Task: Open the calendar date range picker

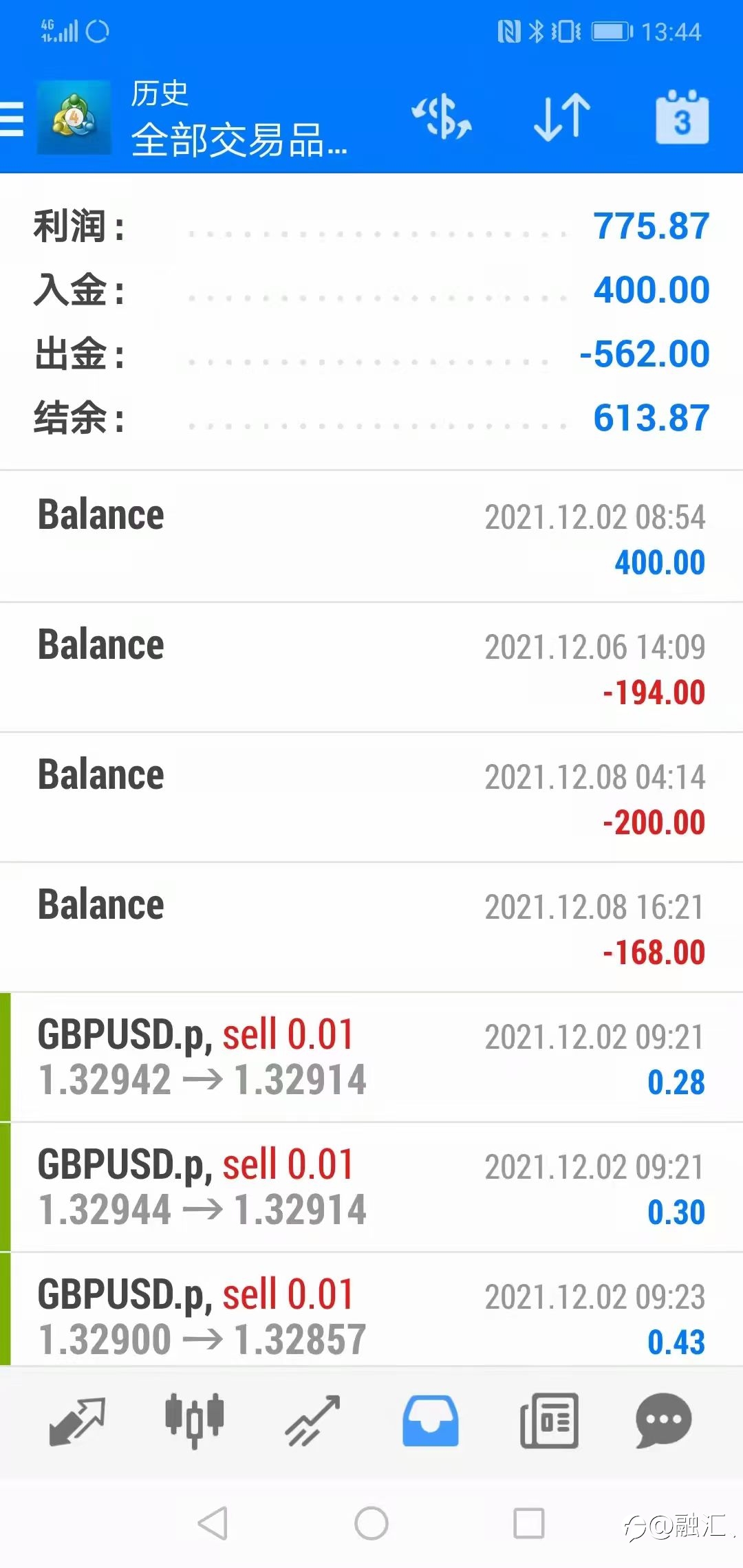Action: (x=682, y=117)
